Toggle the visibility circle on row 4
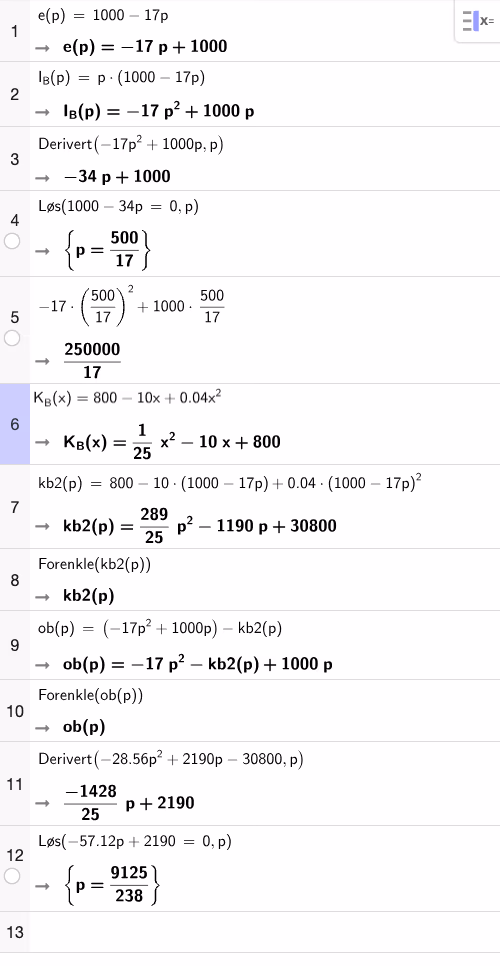Screen dimensions: 500x966 coord(12,242)
